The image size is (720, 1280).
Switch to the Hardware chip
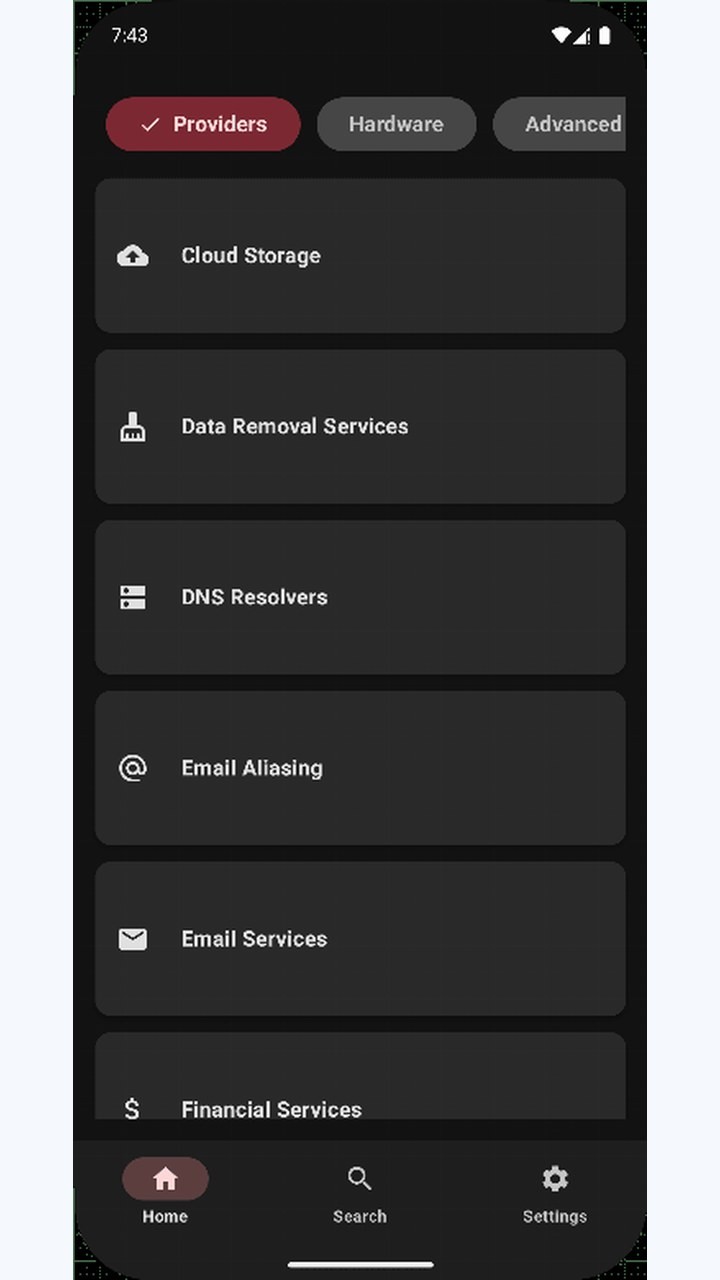tap(396, 124)
